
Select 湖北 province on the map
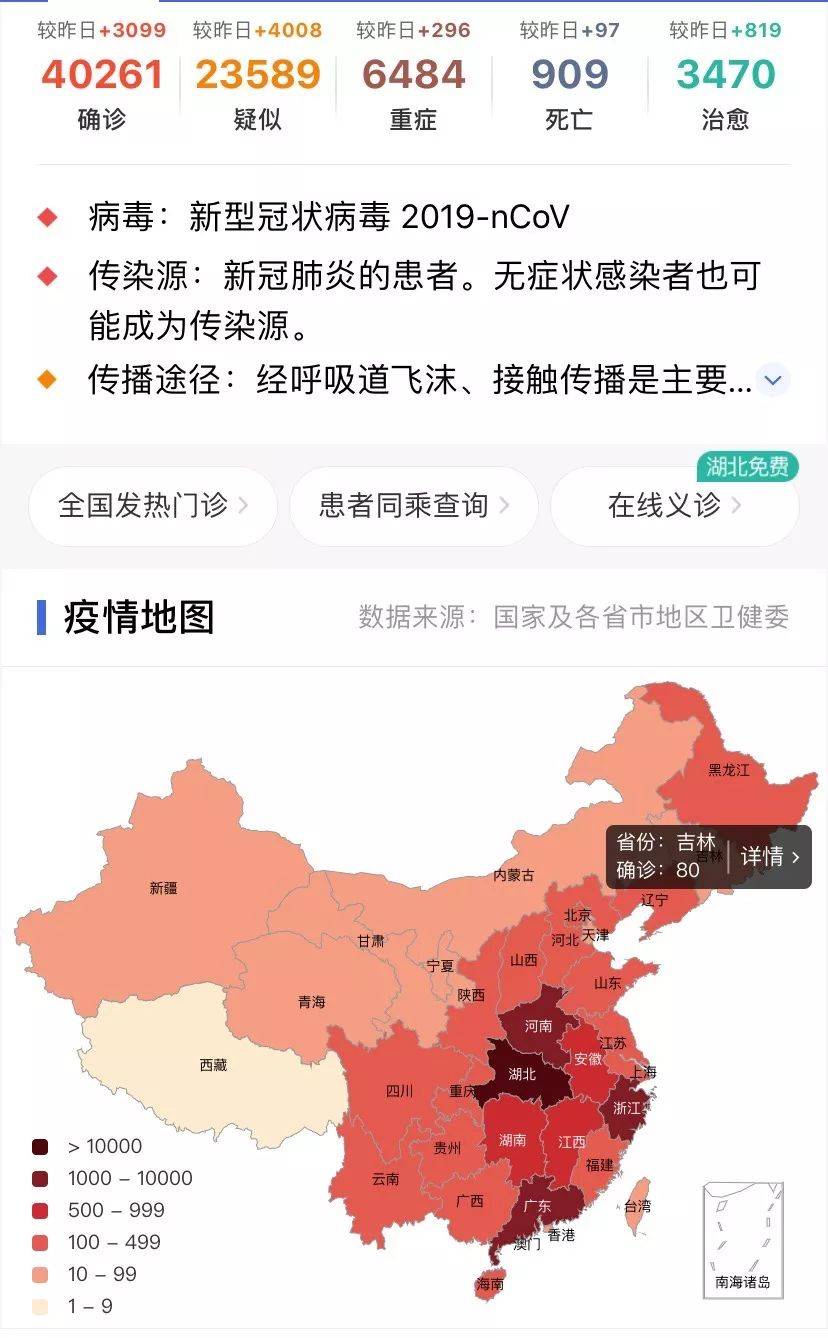pyautogui.click(x=520, y=1075)
